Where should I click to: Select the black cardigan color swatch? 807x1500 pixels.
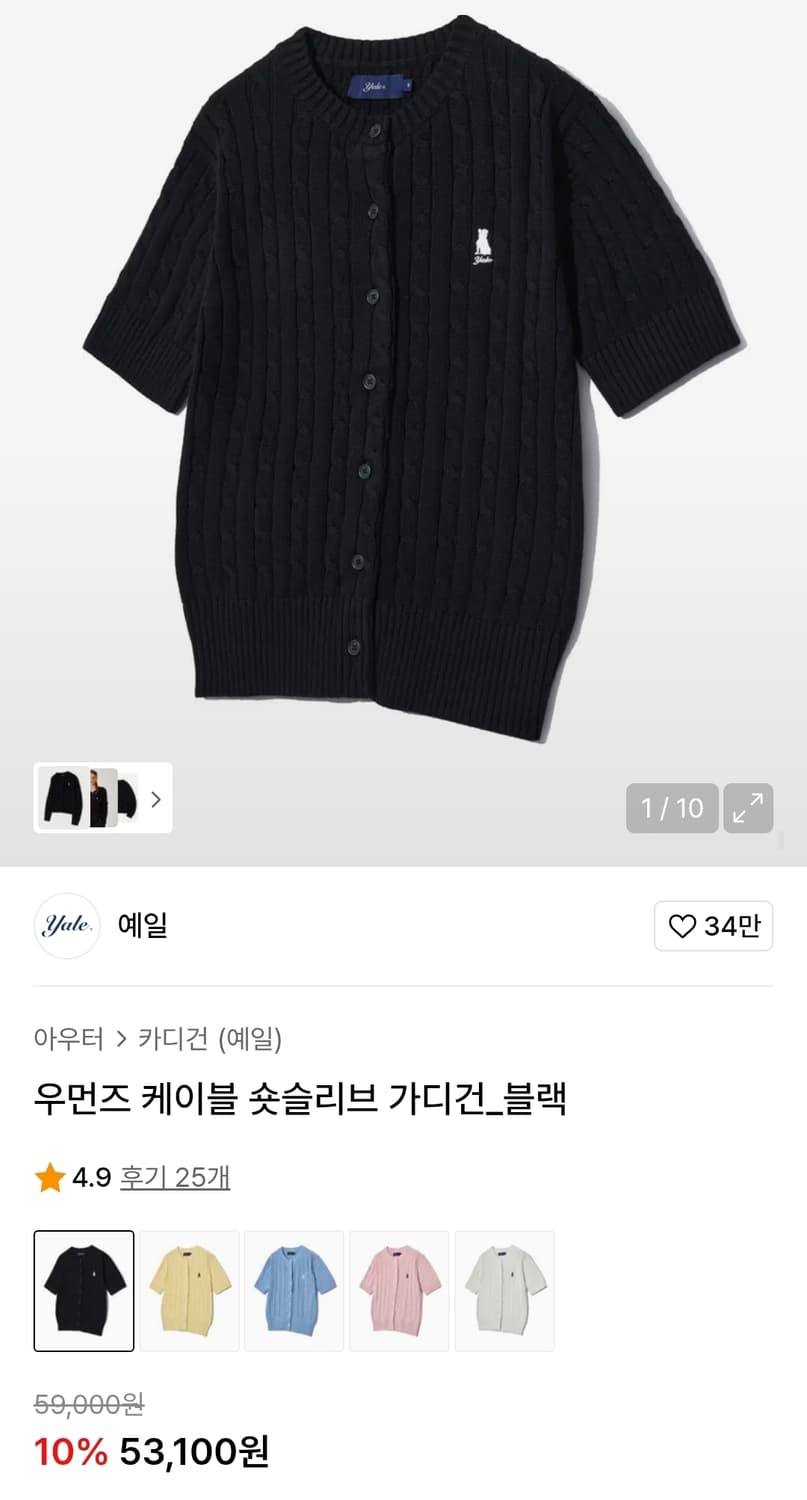pos(84,1290)
